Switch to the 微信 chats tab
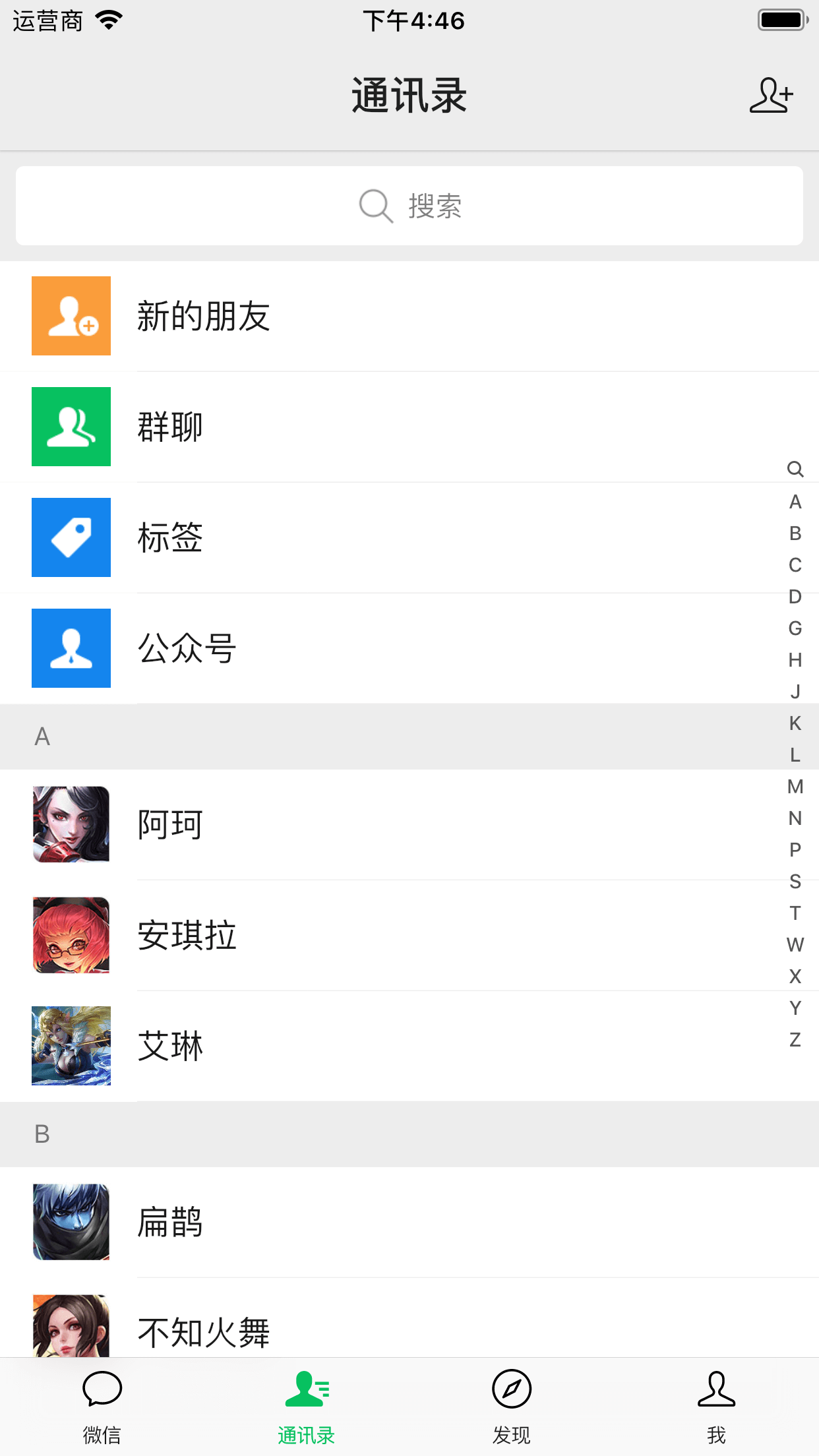The image size is (819, 1456). coord(102,1406)
